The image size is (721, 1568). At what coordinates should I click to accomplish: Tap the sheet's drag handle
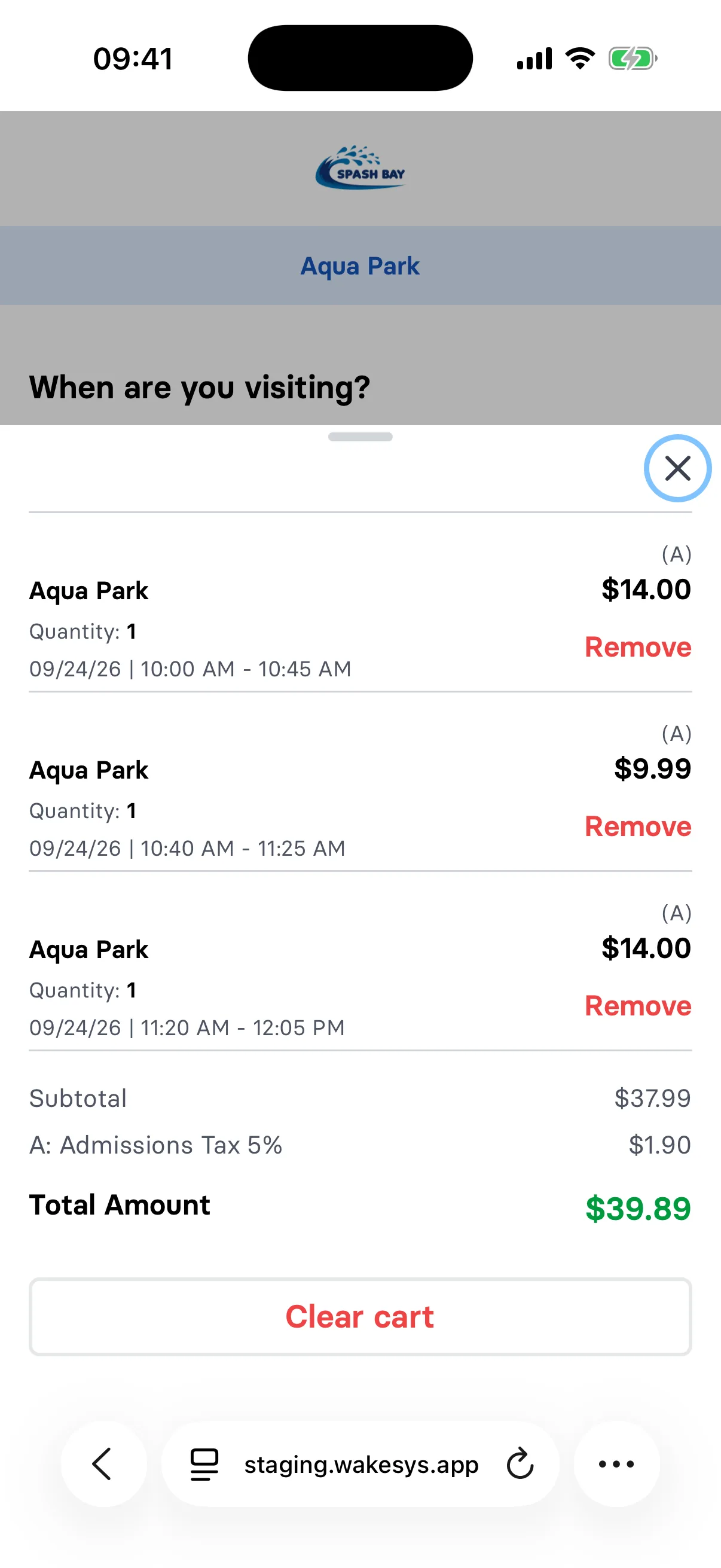coord(360,437)
